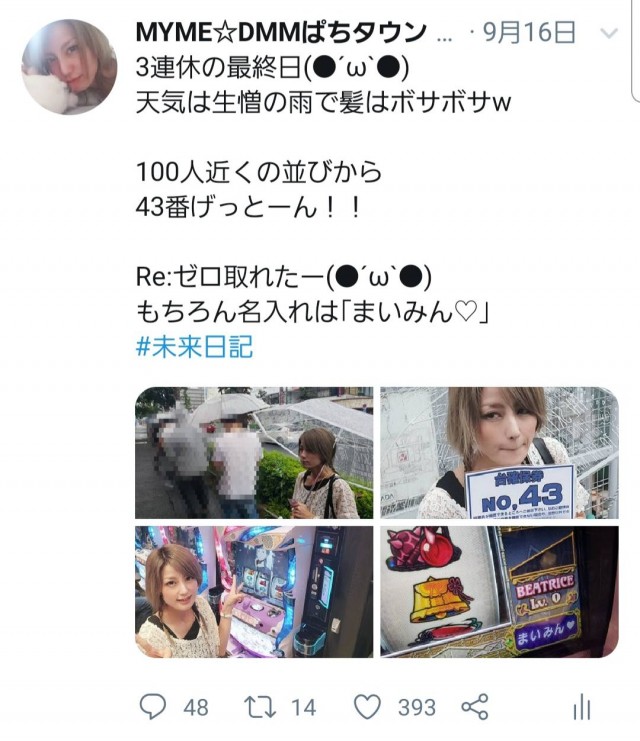This screenshot has width=640, height=741.
Task: Open the selfie photo by pachinko machines
Action: [254, 591]
